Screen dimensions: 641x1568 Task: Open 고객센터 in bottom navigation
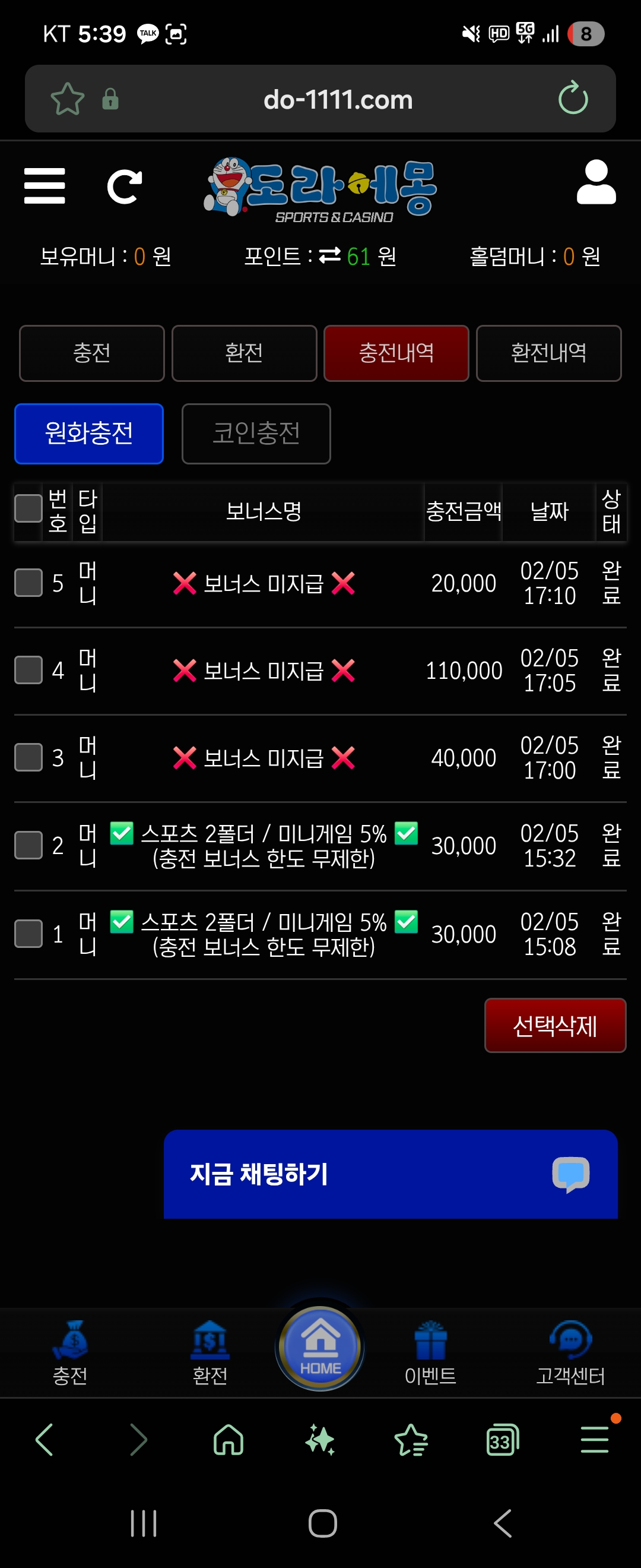tap(570, 1354)
